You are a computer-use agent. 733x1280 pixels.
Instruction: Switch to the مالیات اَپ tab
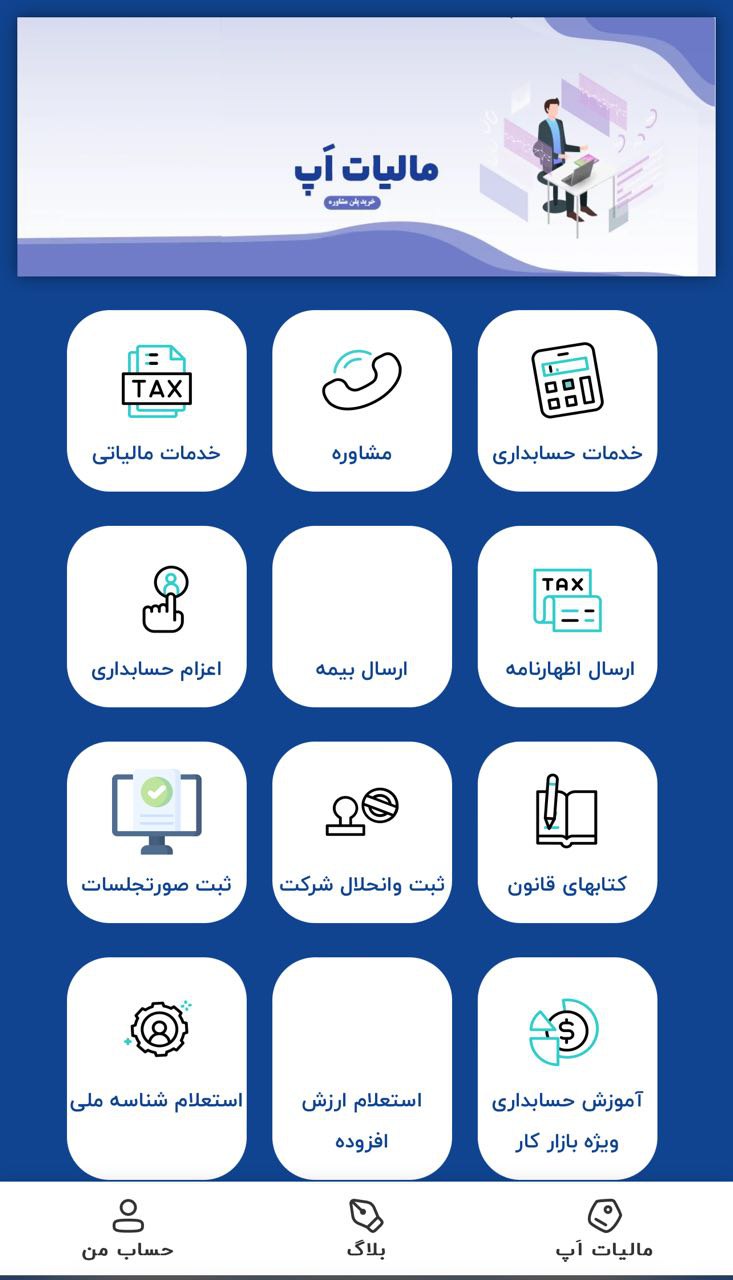point(604,1230)
